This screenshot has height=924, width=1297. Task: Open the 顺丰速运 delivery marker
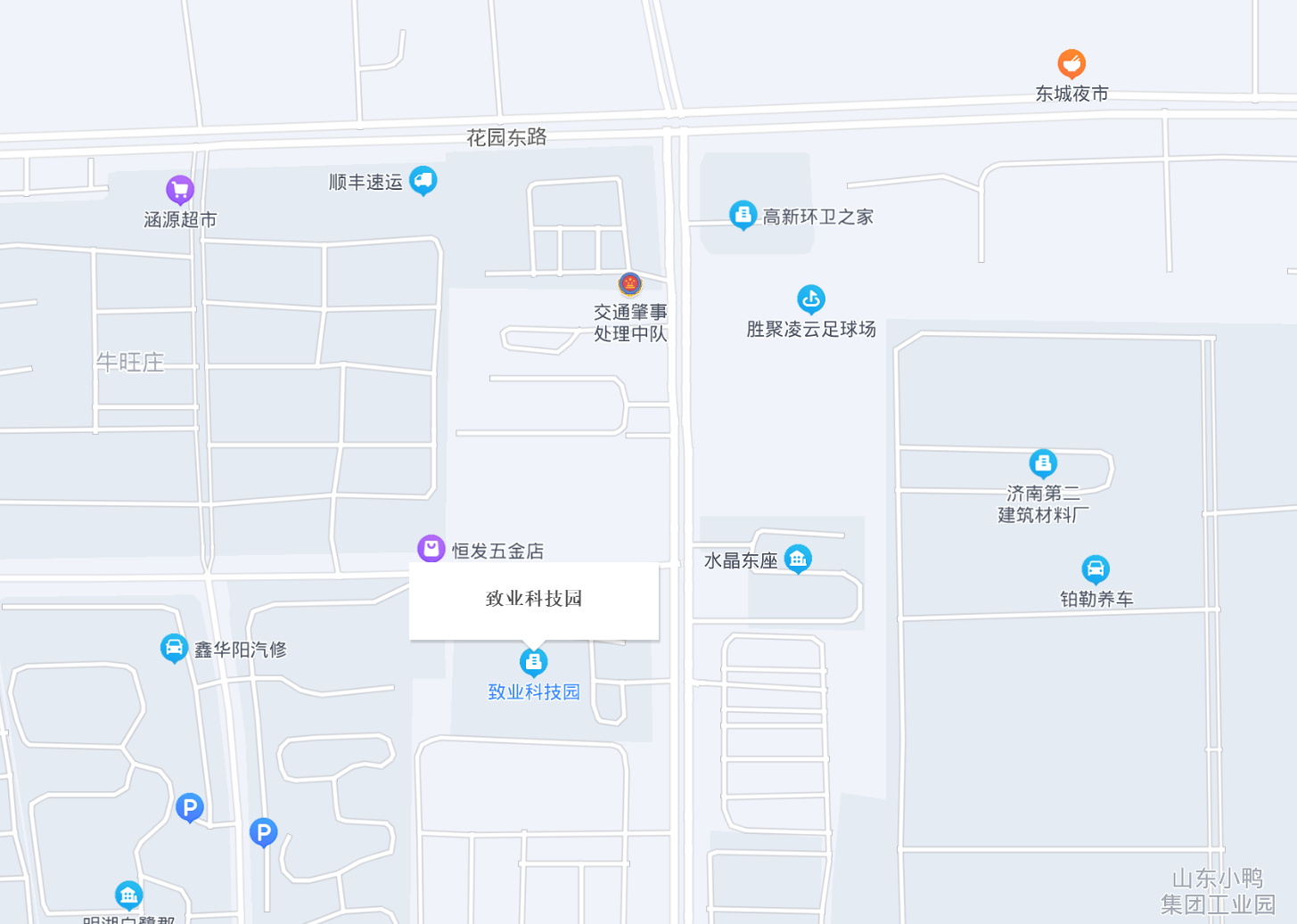point(423,181)
